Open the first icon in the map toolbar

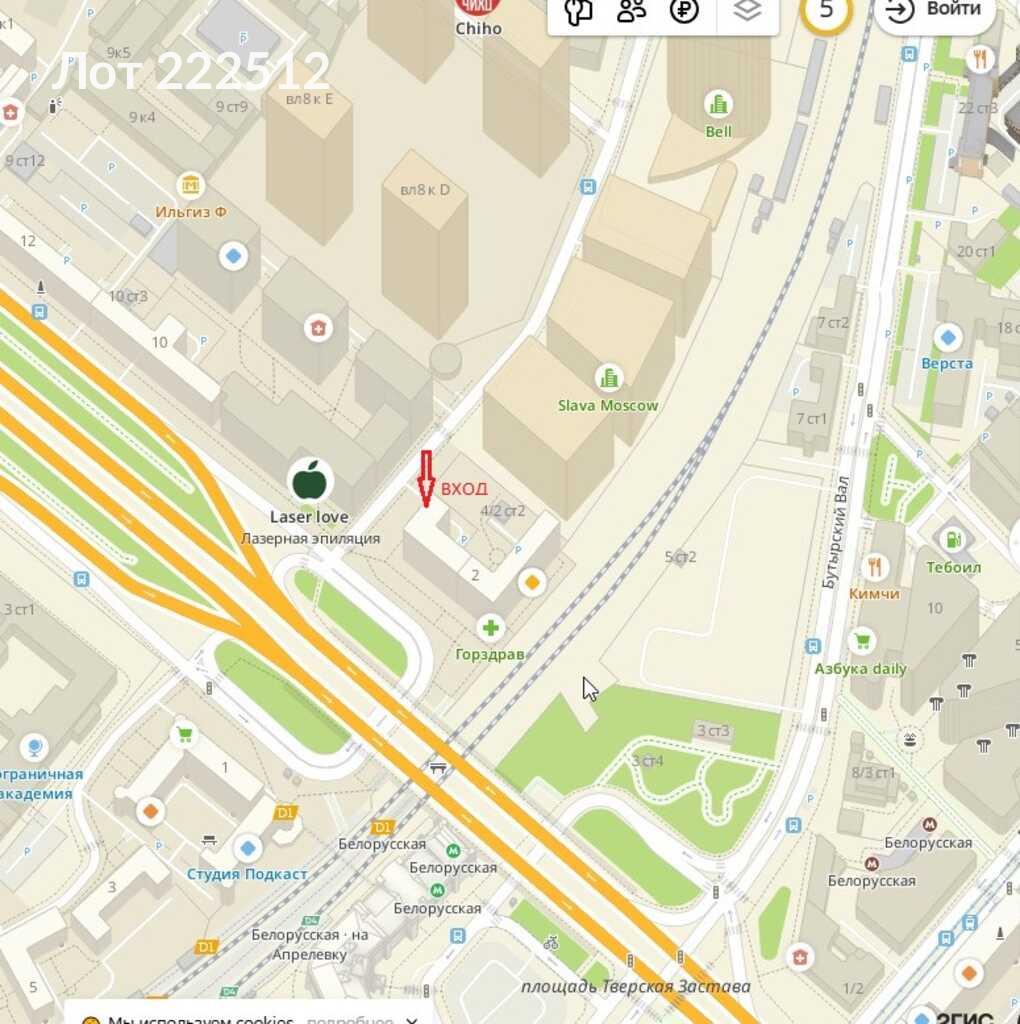[578, 11]
